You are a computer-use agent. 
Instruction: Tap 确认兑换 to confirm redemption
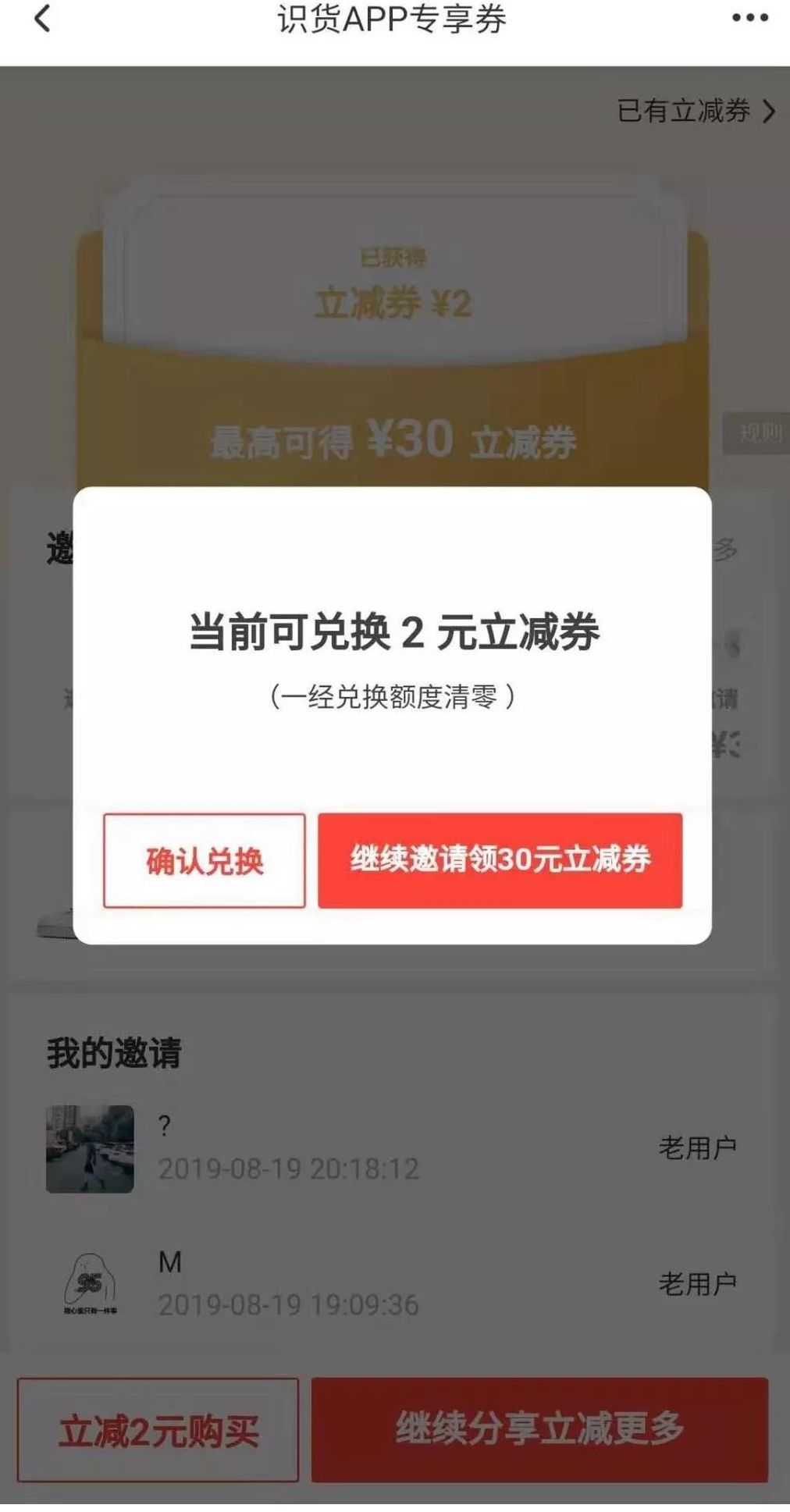204,861
